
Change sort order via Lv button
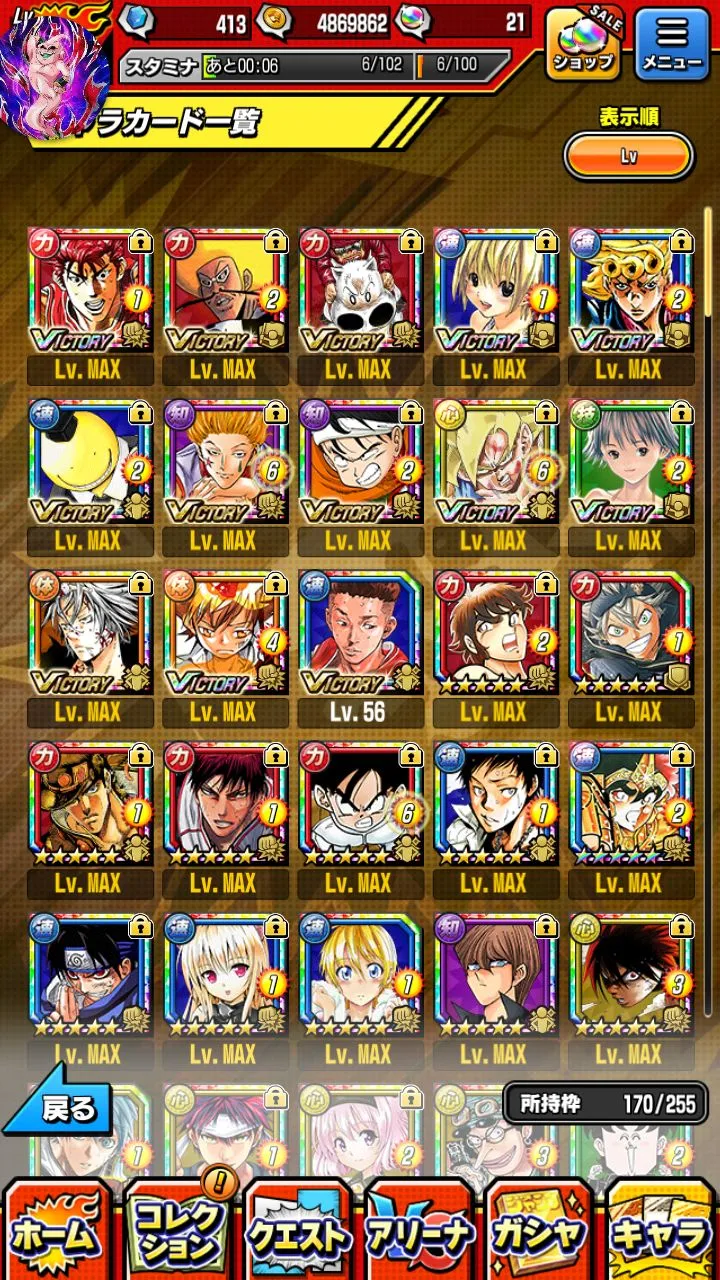628,156
